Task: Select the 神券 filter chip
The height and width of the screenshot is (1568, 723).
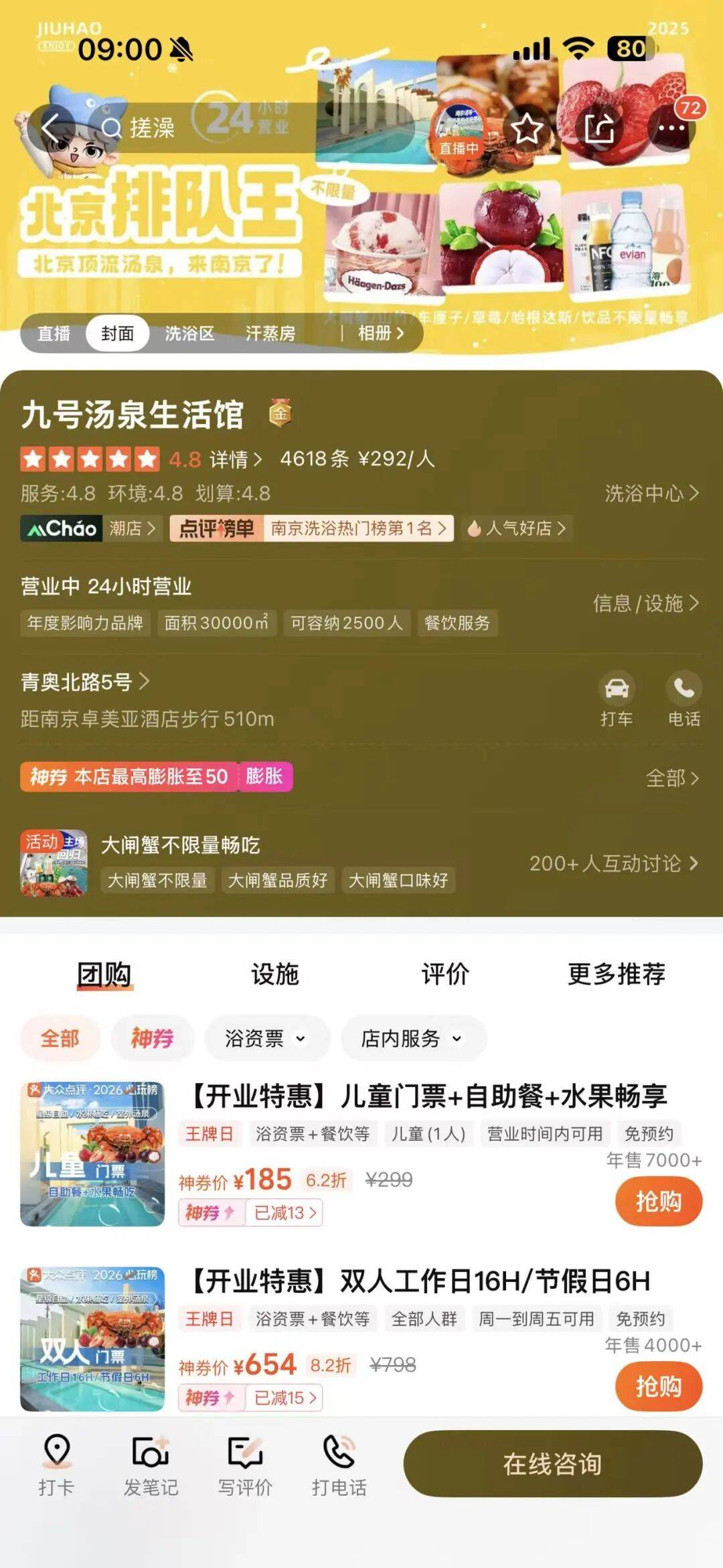Action: [152, 1038]
